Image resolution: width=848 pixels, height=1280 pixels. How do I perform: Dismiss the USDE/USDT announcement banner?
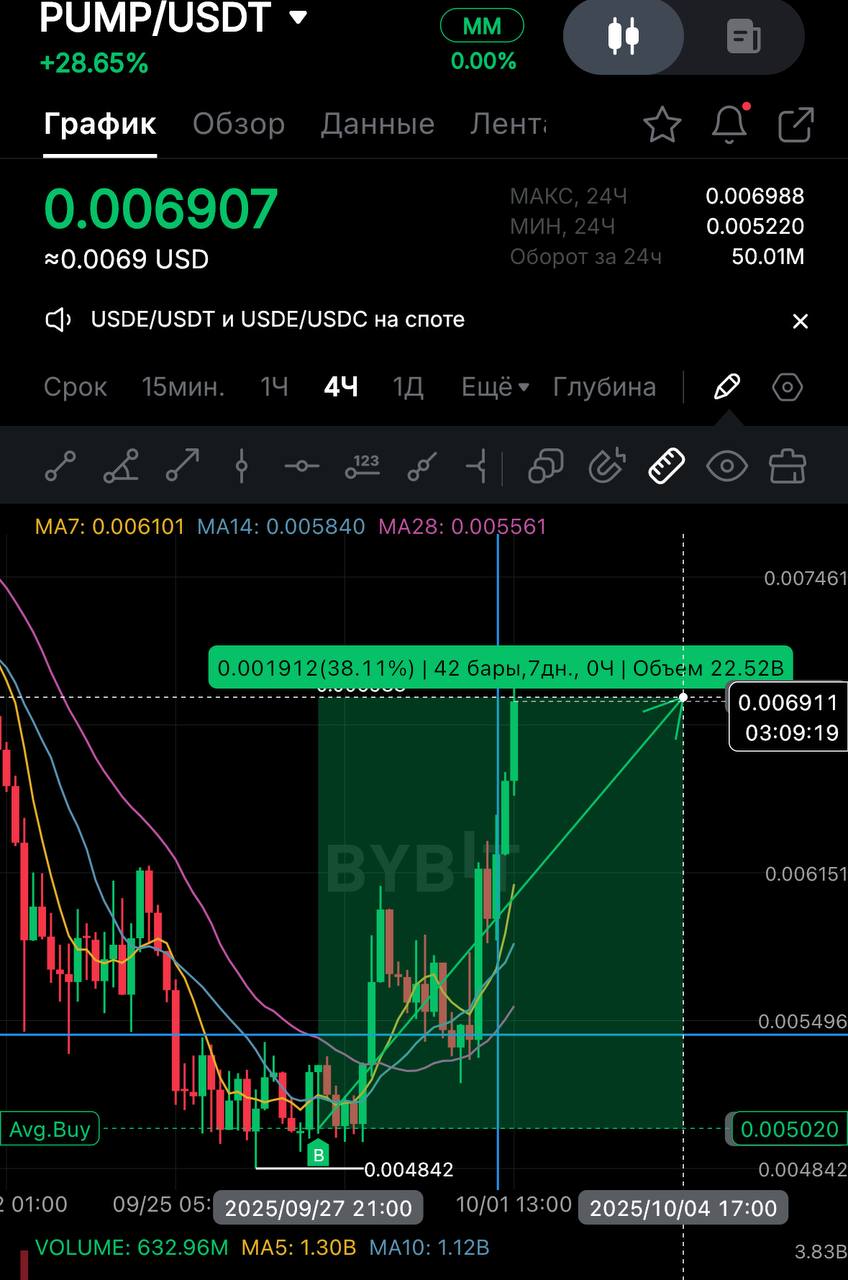[x=800, y=321]
